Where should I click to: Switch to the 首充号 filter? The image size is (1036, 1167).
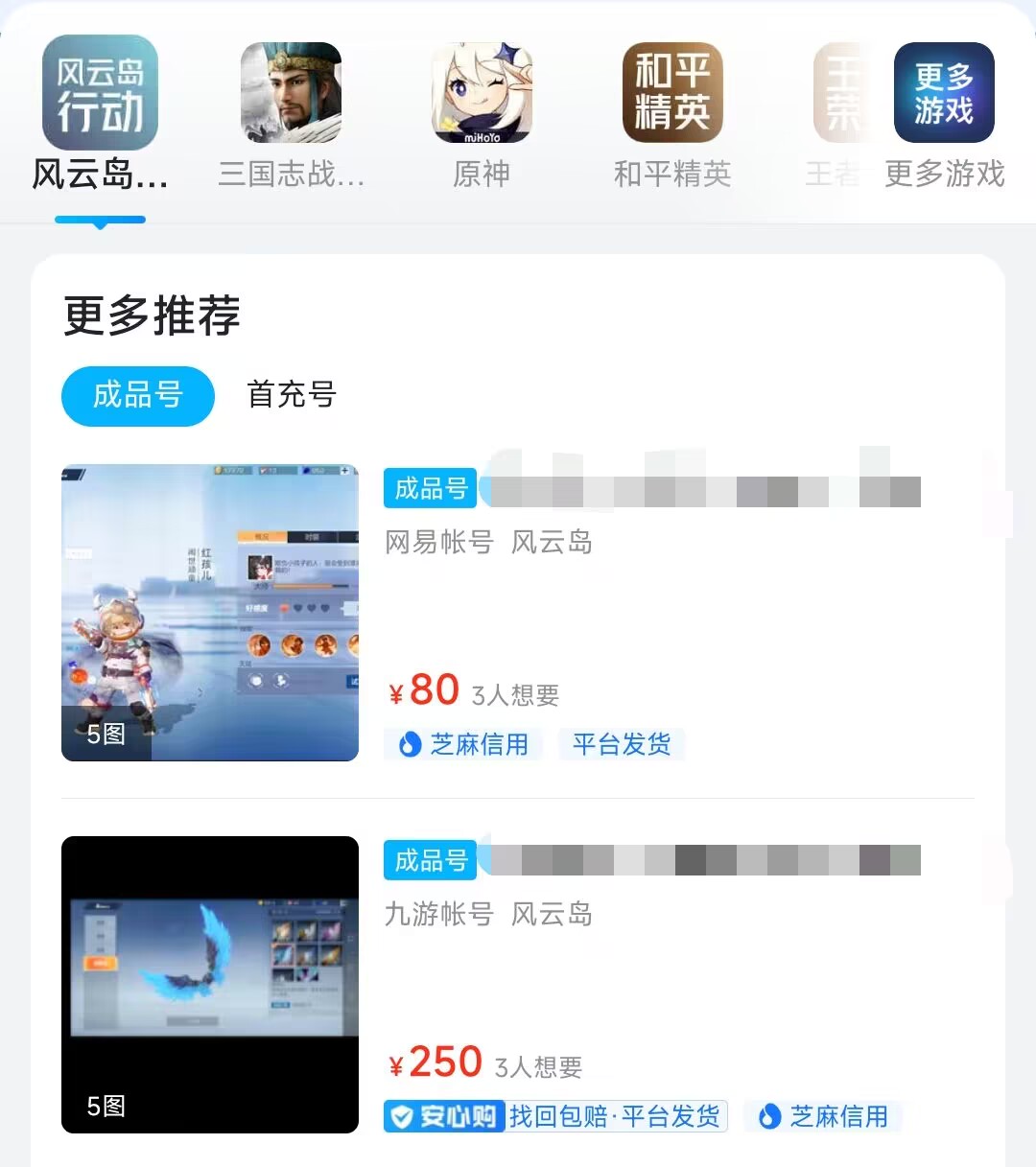click(x=292, y=395)
